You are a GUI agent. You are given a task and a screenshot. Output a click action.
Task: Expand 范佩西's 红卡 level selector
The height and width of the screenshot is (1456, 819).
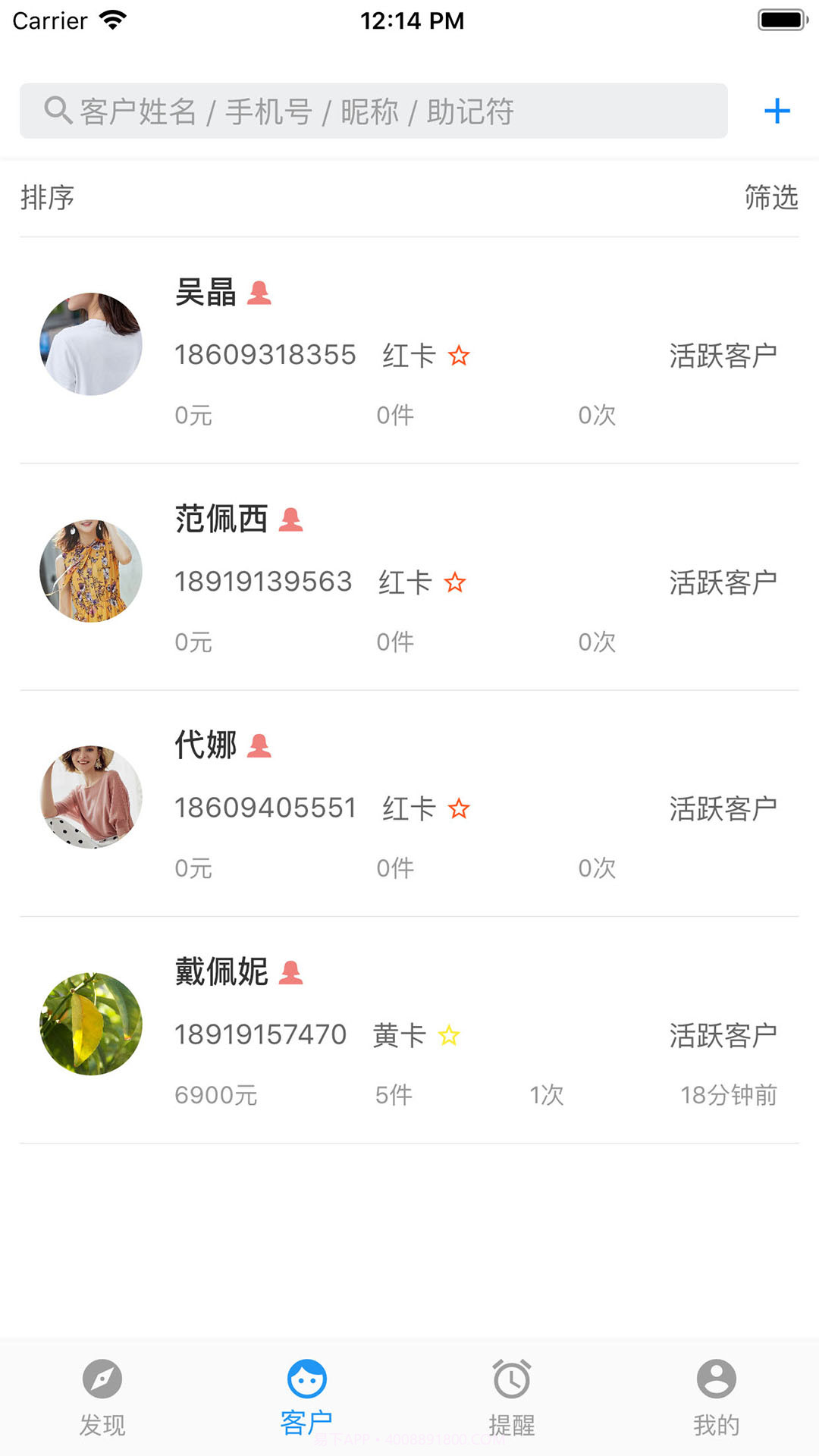[403, 582]
